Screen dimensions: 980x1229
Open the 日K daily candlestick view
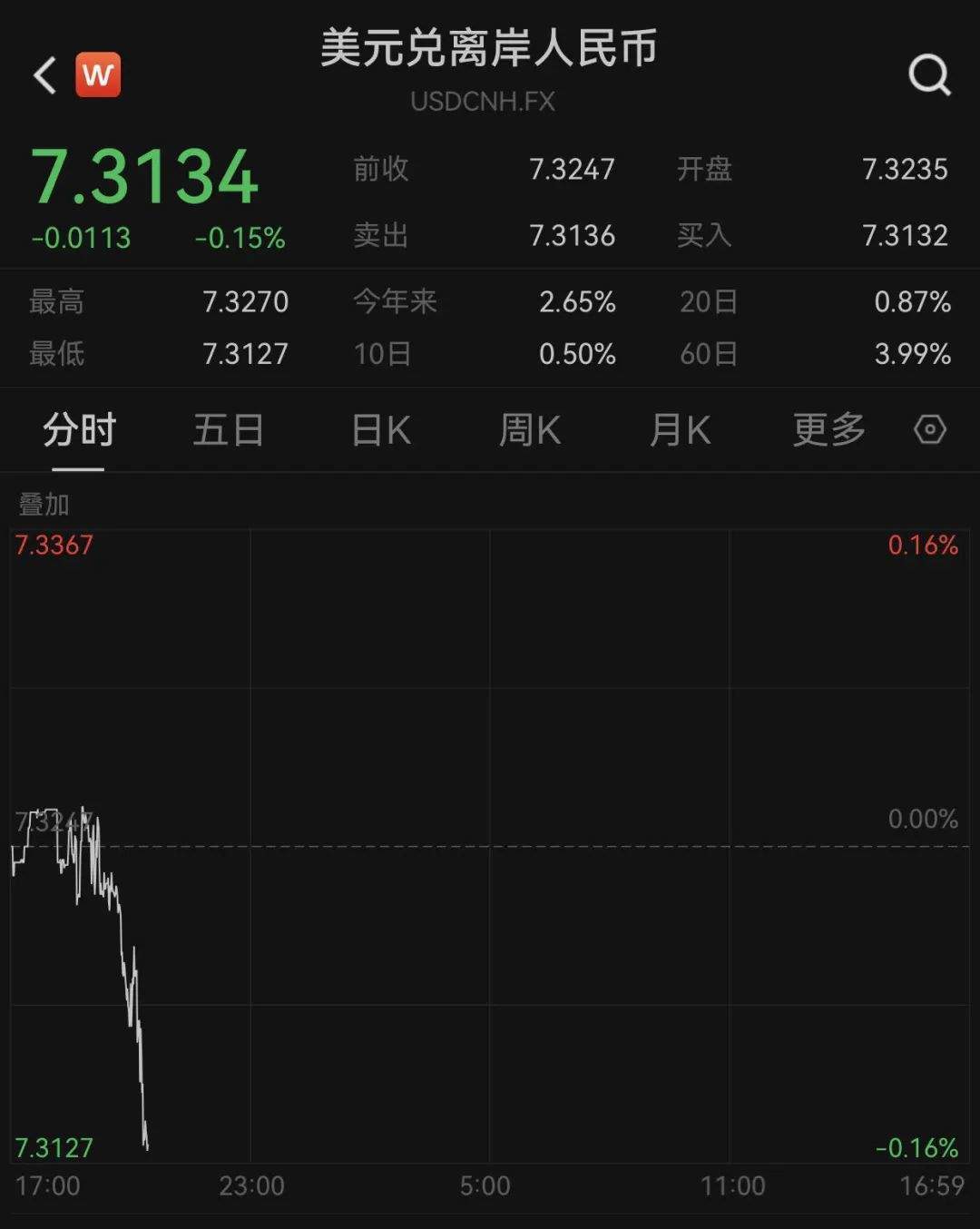(x=379, y=430)
